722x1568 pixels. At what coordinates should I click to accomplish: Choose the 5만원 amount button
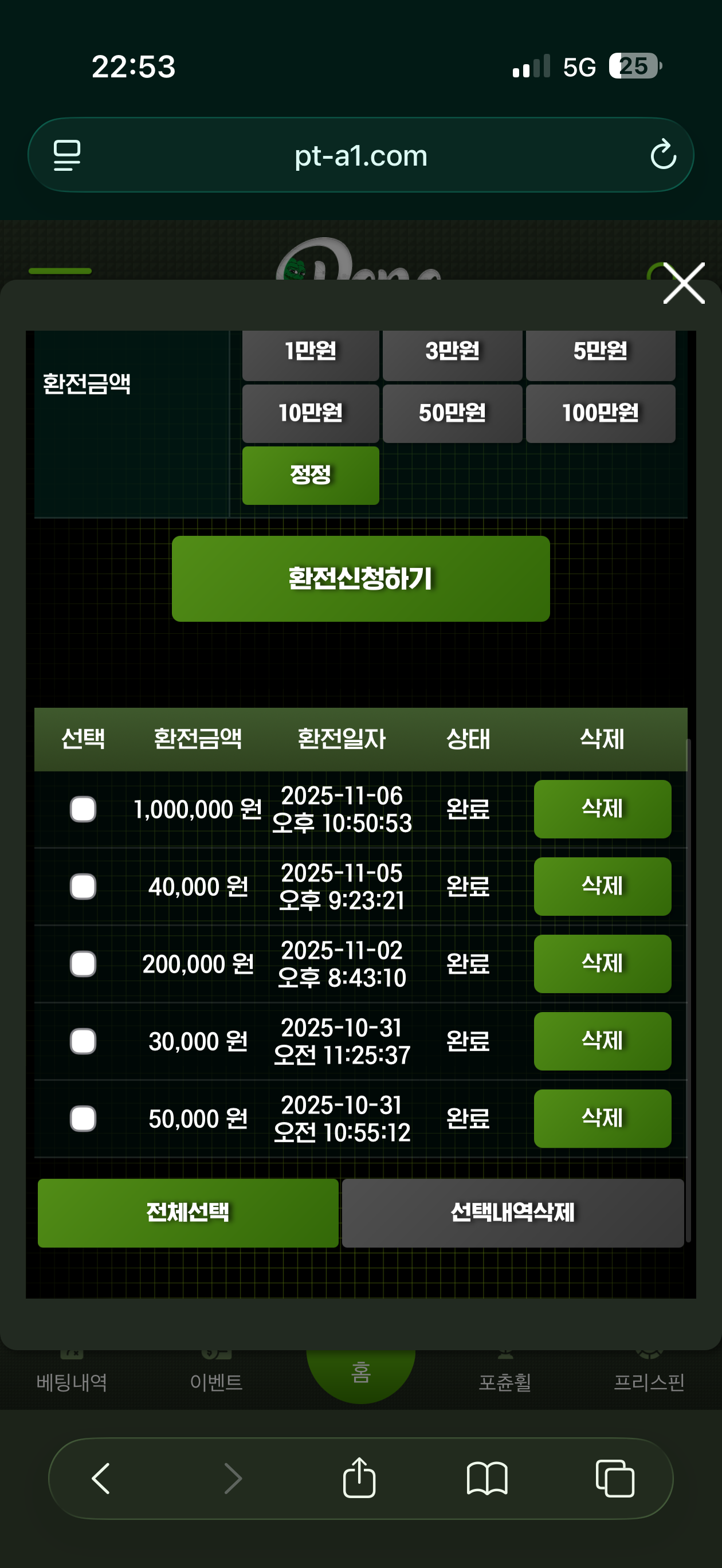601,353
